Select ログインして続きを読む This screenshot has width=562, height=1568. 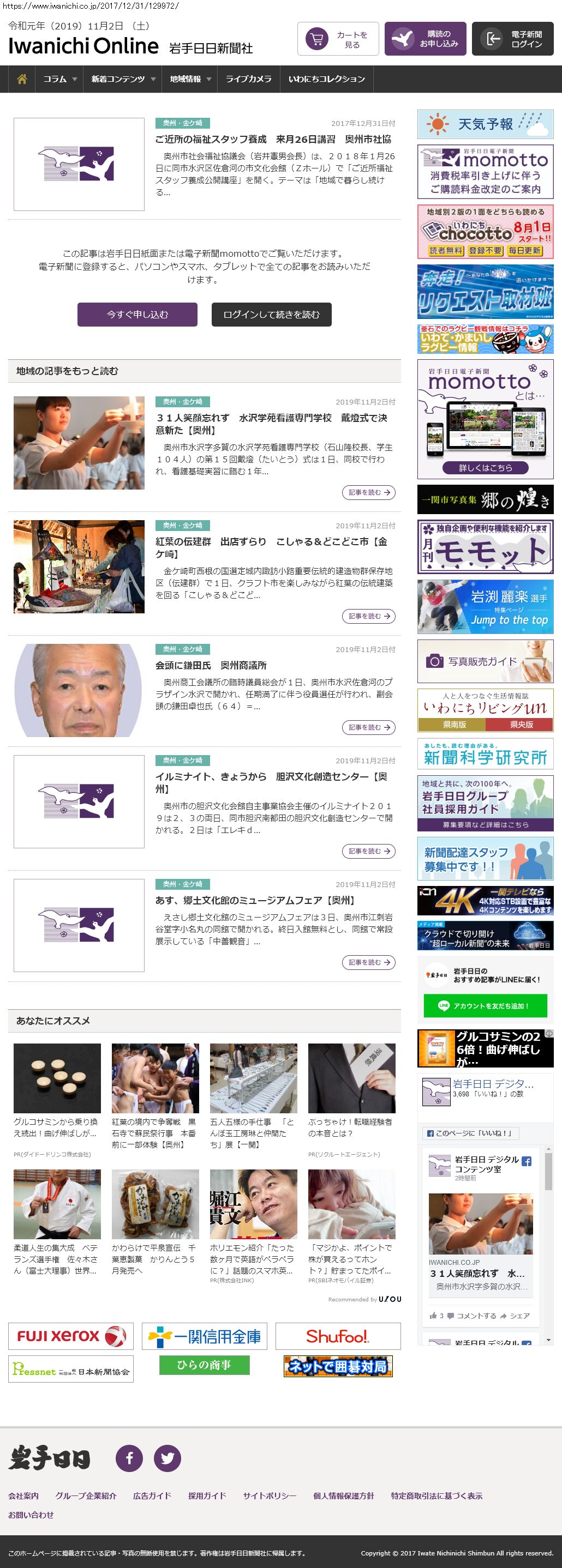coord(271,315)
